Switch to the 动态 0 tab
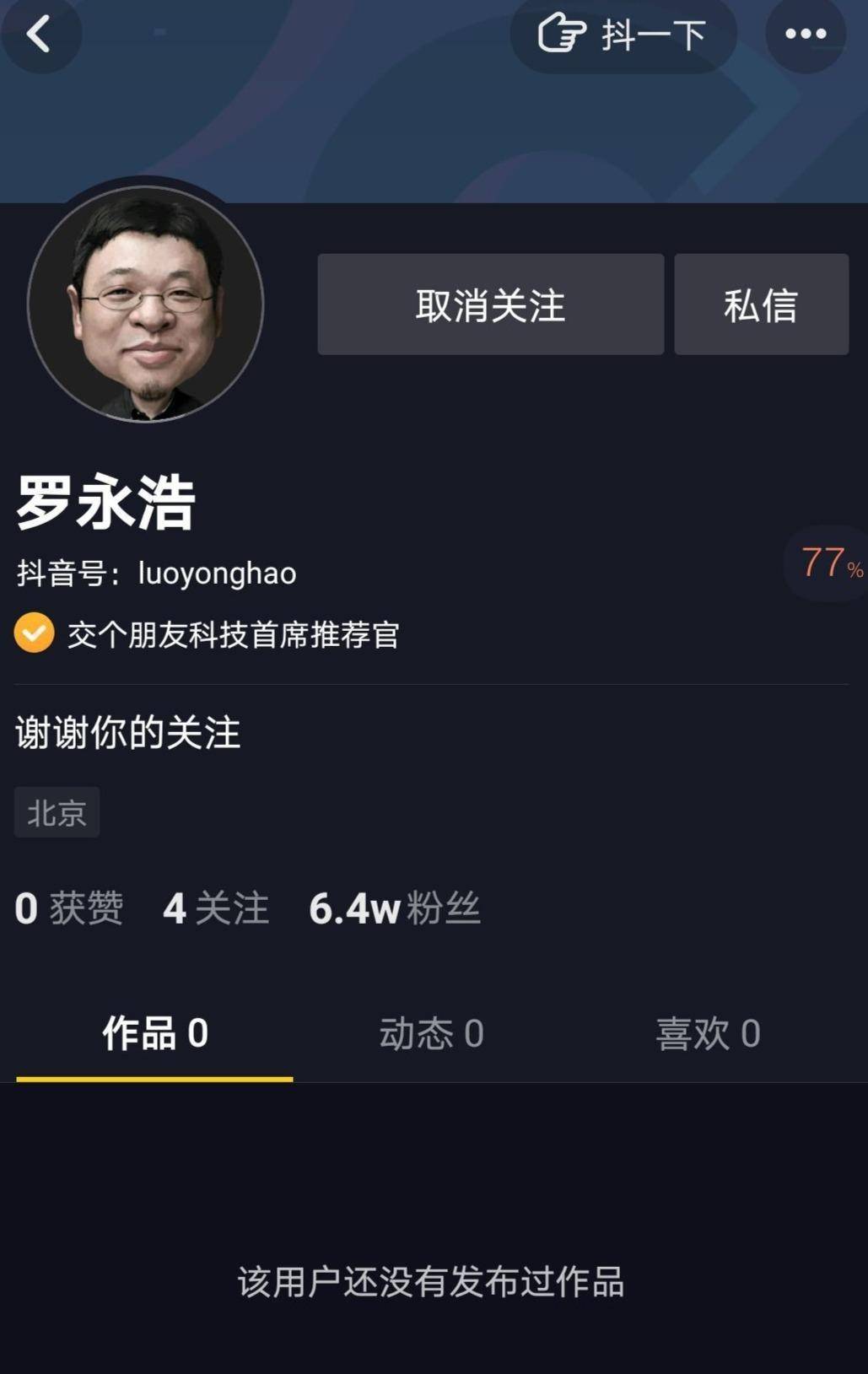The height and width of the screenshot is (1374, 868). pos(431,1033)
